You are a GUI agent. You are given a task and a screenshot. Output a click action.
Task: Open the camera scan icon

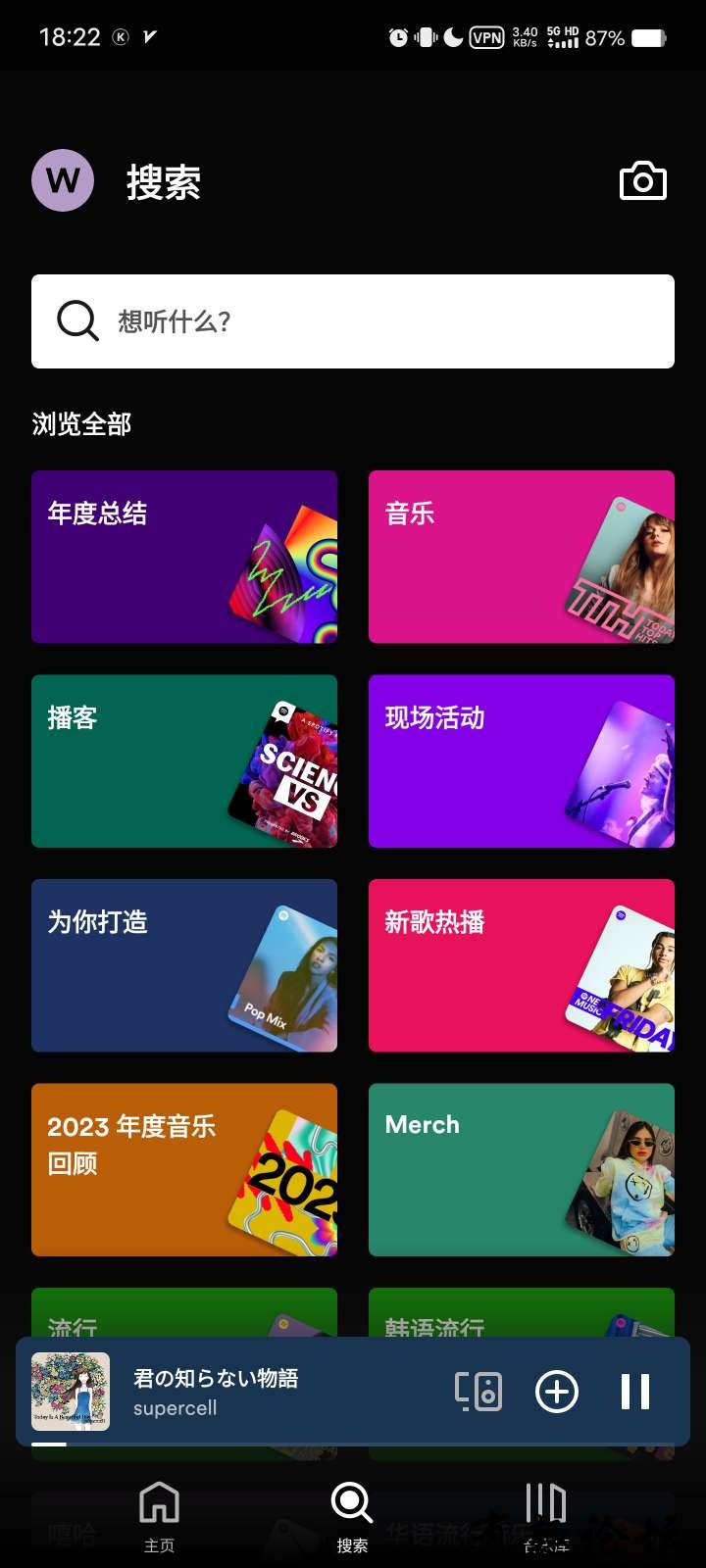[643, 181]
